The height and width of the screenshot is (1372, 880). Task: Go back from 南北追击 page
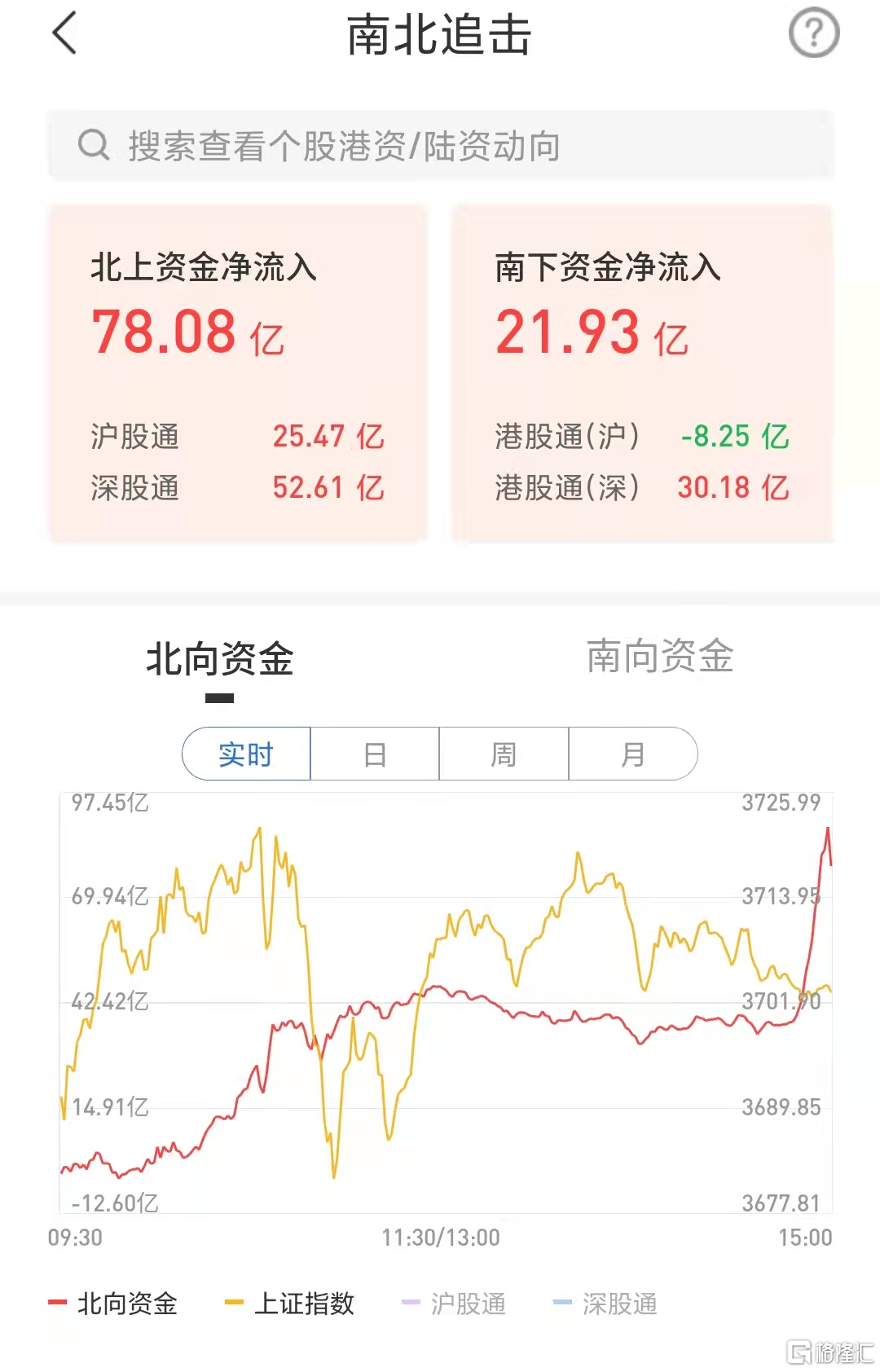[x=65, y=33]
